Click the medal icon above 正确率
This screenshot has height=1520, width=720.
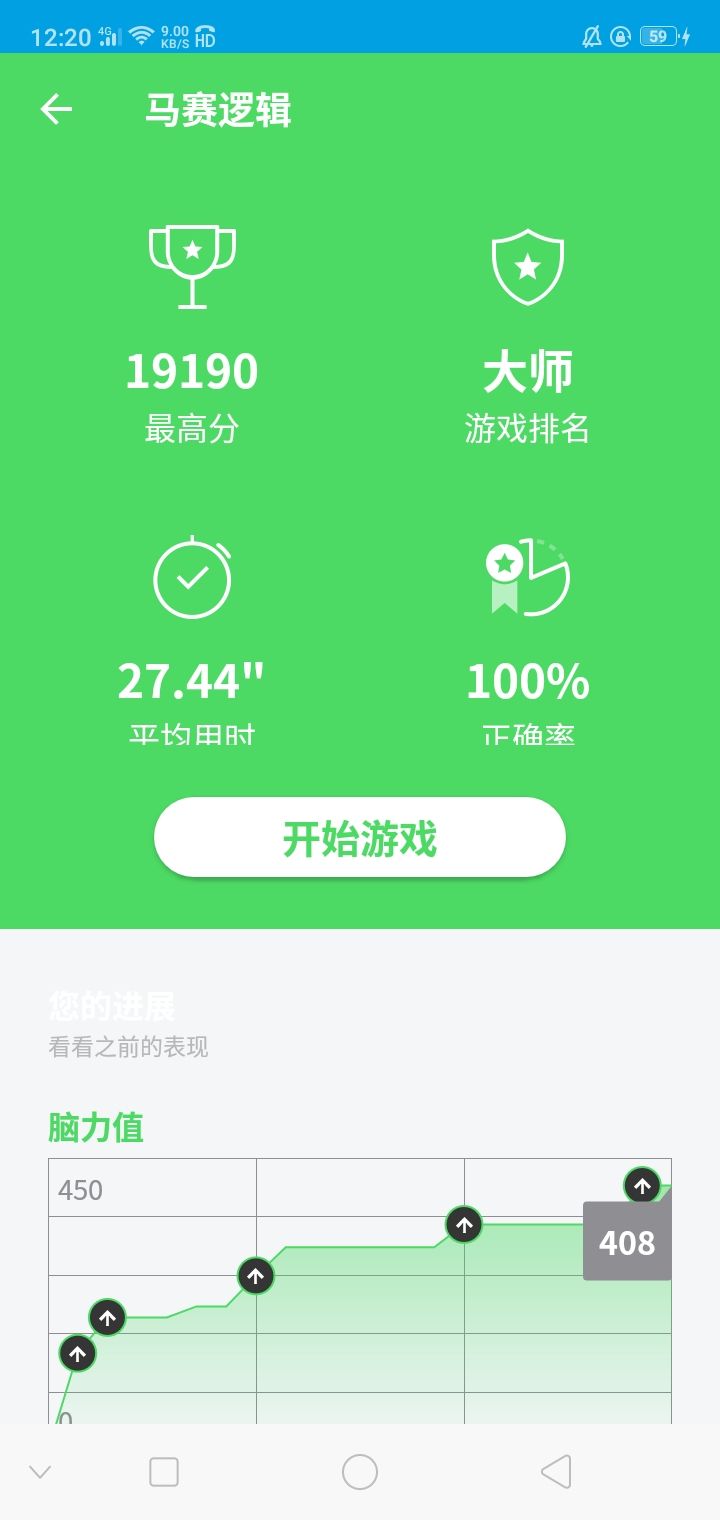(x=528, y=578)
